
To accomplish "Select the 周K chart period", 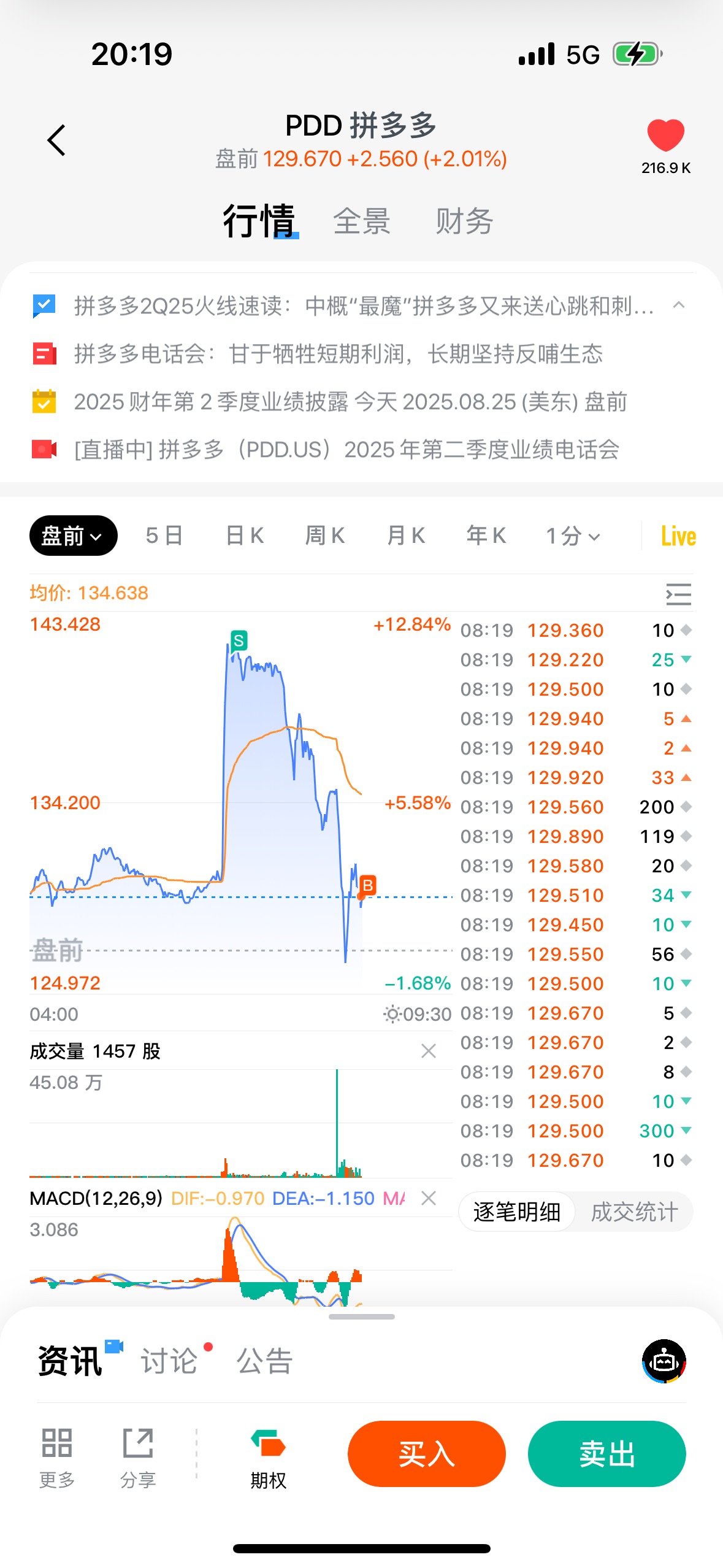I will click(x=325, y=536).
